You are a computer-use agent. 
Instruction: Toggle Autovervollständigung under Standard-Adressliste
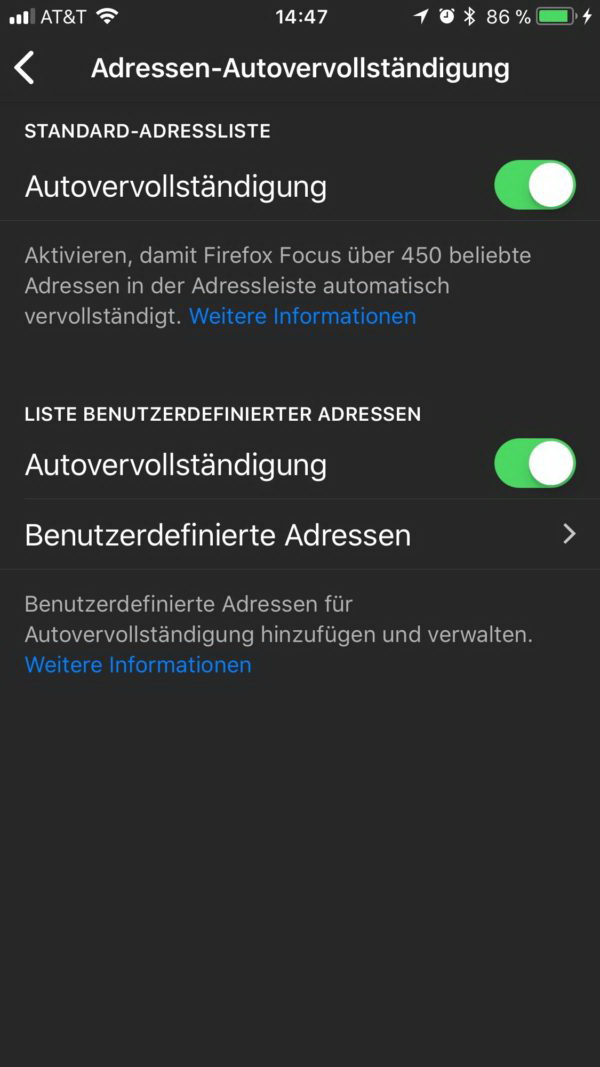click(x=535, y=186)
